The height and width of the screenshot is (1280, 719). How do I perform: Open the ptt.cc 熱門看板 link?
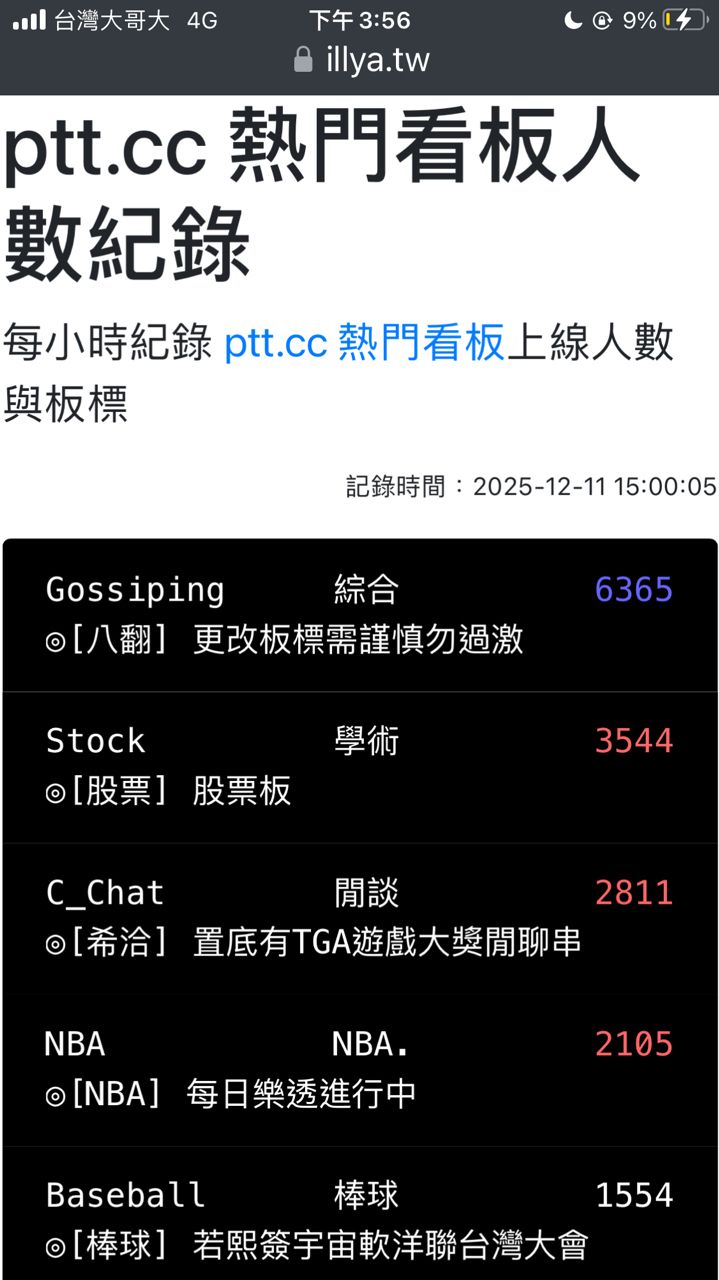[364, 343]
